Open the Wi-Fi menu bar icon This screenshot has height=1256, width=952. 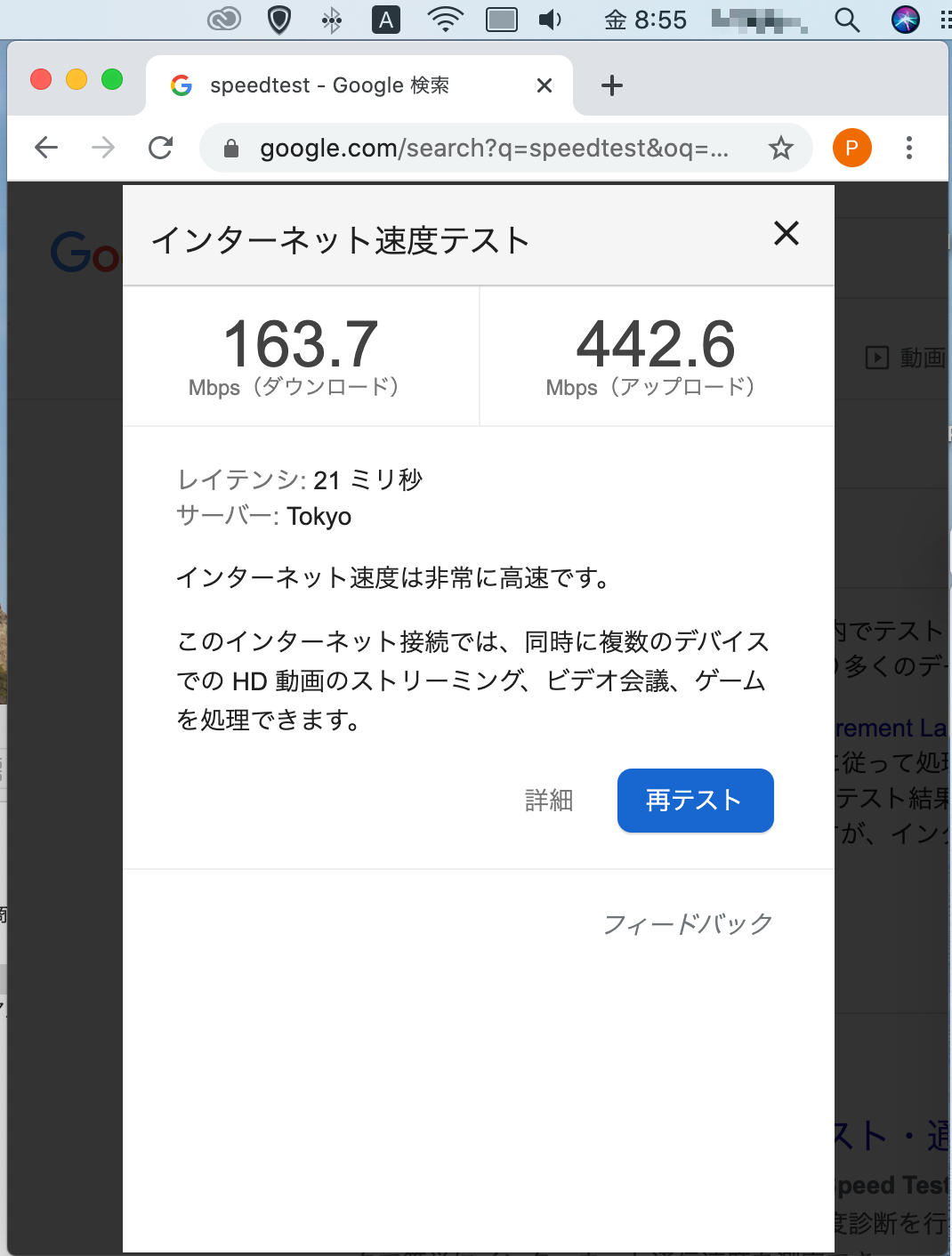pos(445,20)
